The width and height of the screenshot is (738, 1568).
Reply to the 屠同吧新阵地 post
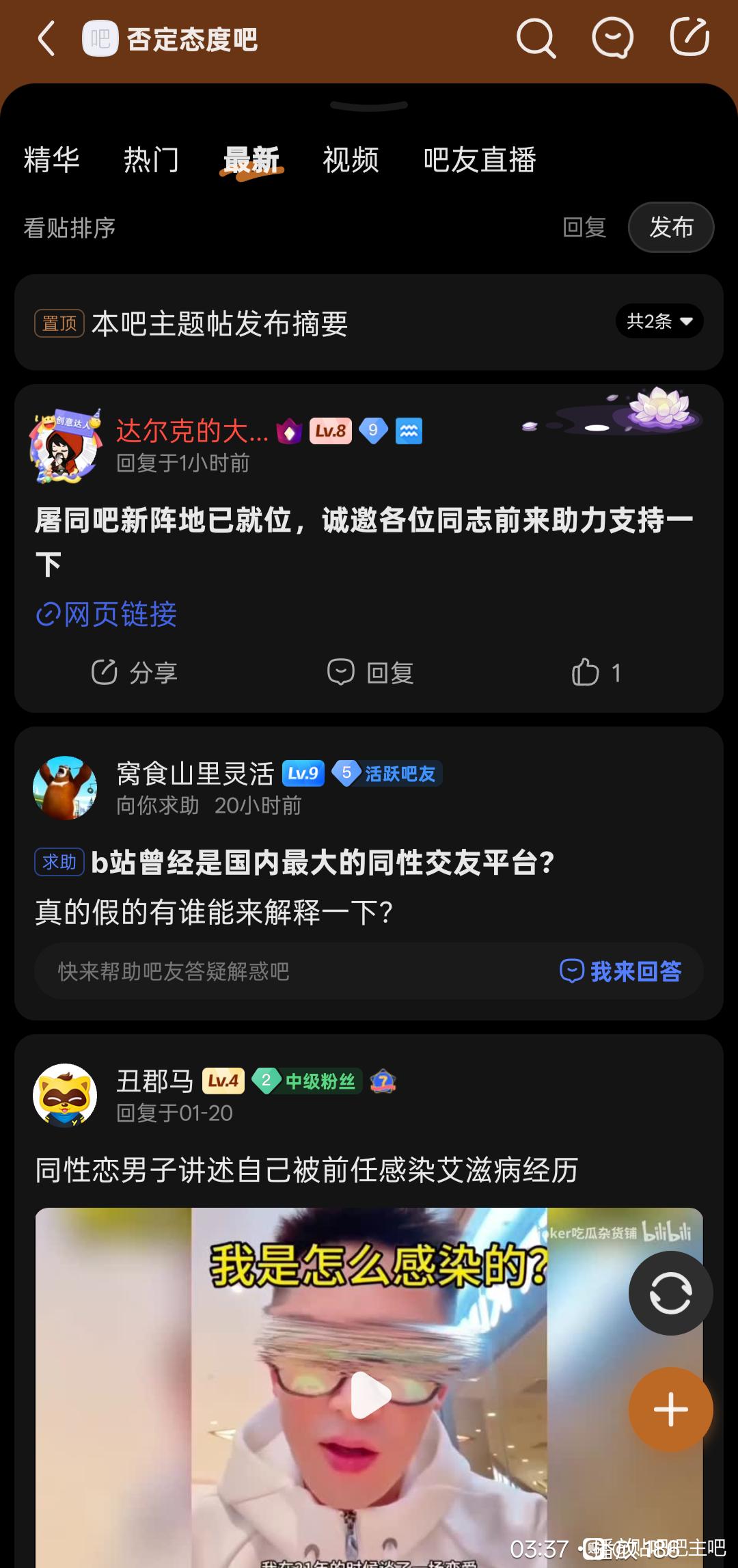pyautogui.click(x=370, y=673)
